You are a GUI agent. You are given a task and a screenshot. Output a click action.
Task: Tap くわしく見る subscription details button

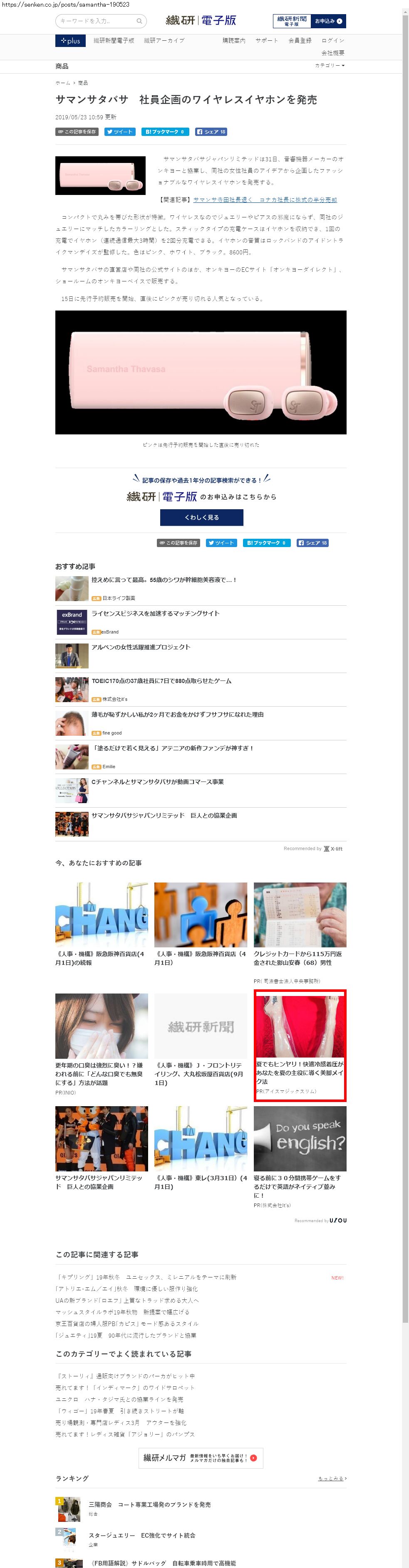click(201, 518)
